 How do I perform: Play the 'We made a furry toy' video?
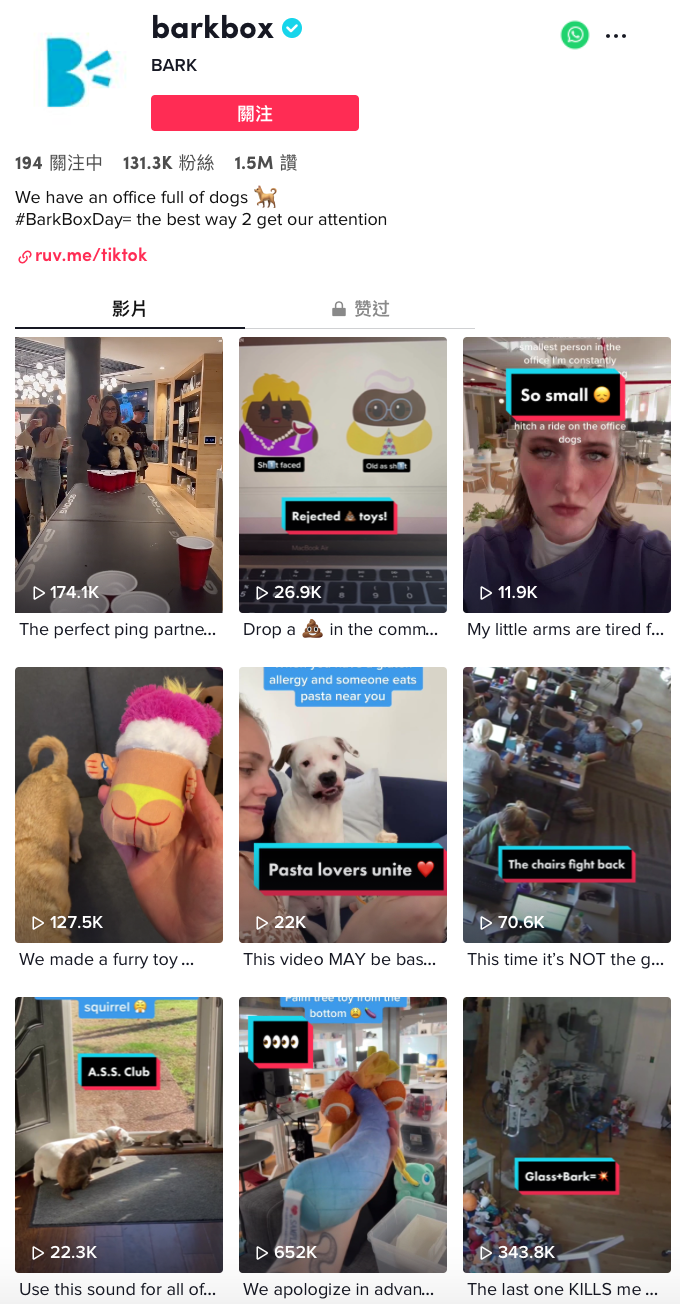(119, 805)
